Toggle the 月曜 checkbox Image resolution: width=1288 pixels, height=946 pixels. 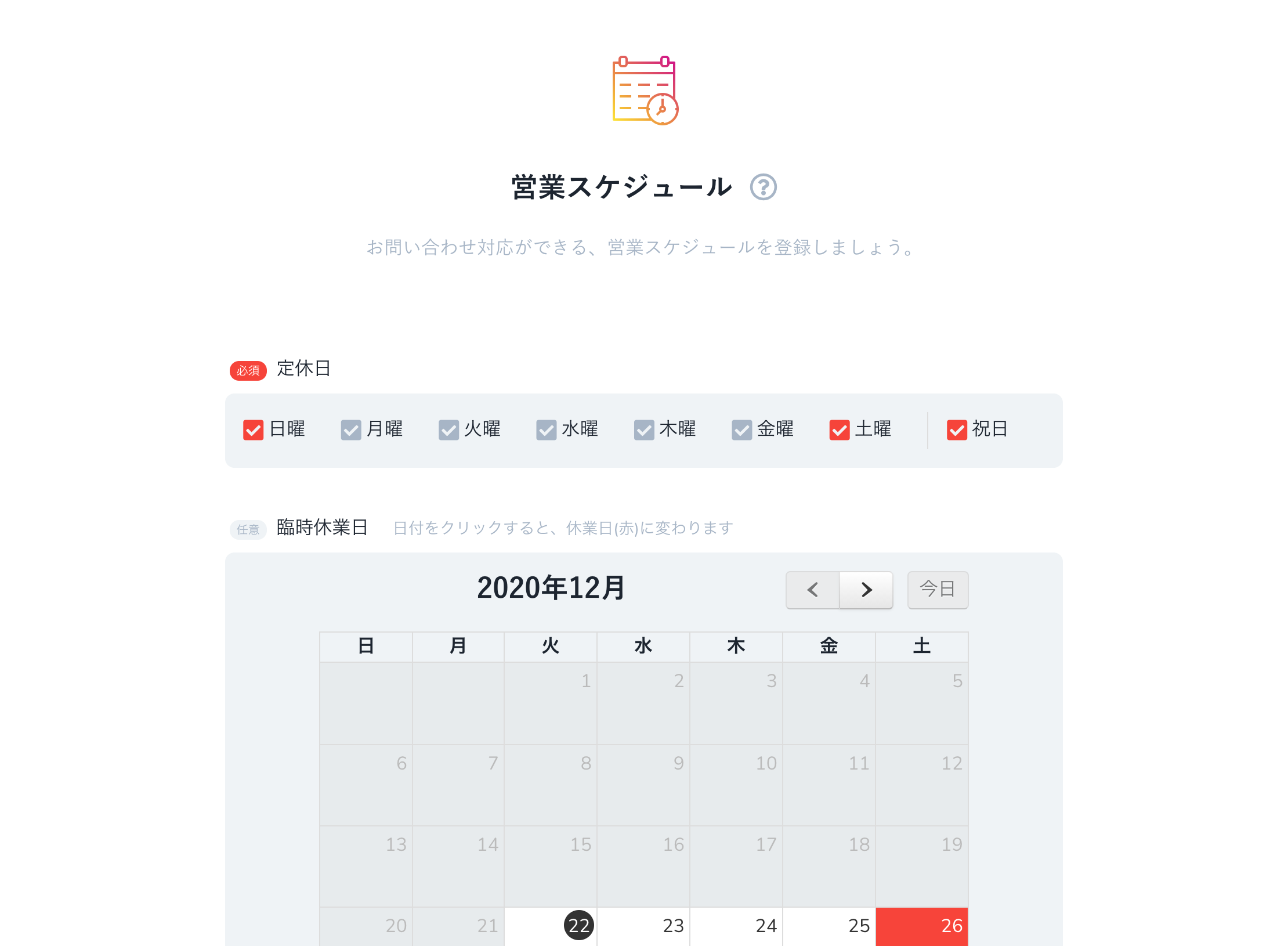pyautogui.click(x=351, y=430)
